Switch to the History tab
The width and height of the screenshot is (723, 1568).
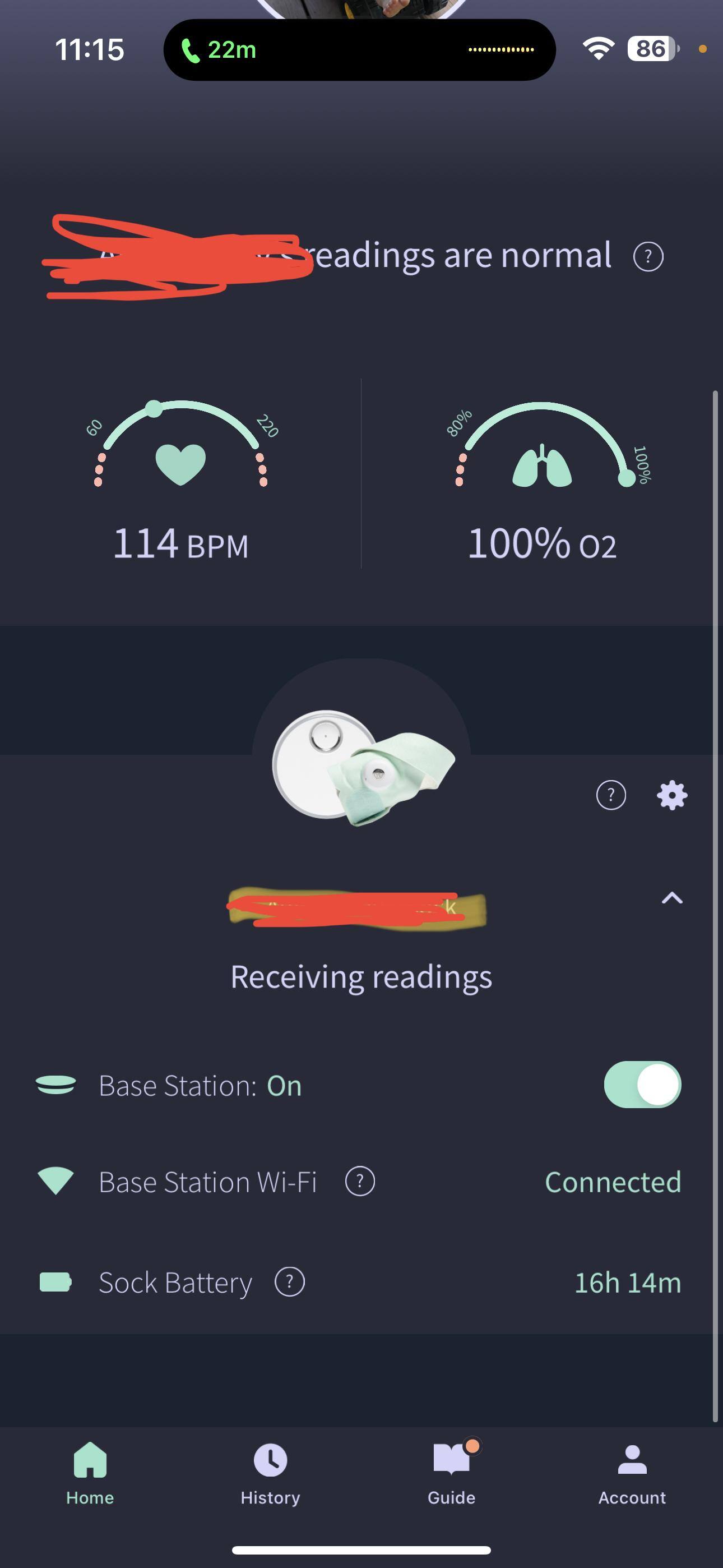click(x=270, y=1473)
